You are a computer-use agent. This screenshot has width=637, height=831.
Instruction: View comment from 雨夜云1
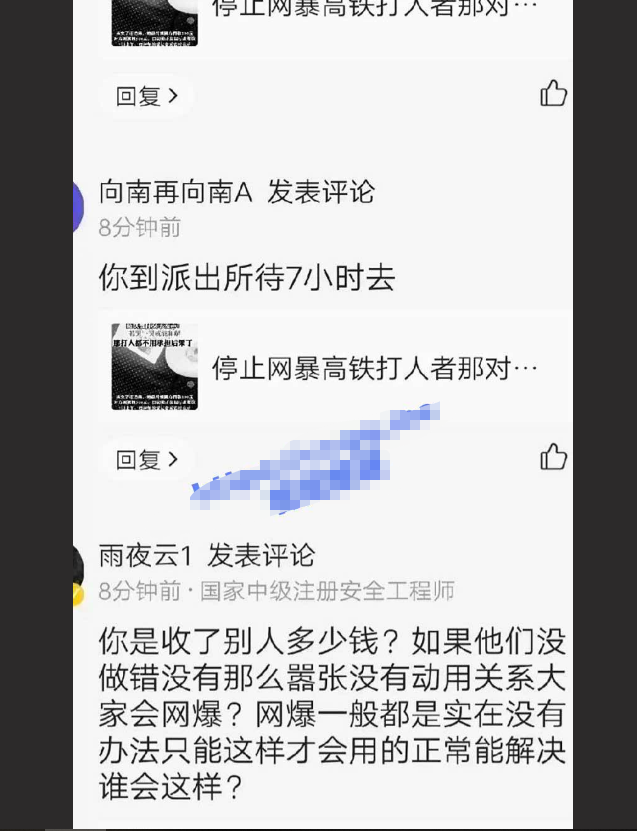click(x=332, y=712)
